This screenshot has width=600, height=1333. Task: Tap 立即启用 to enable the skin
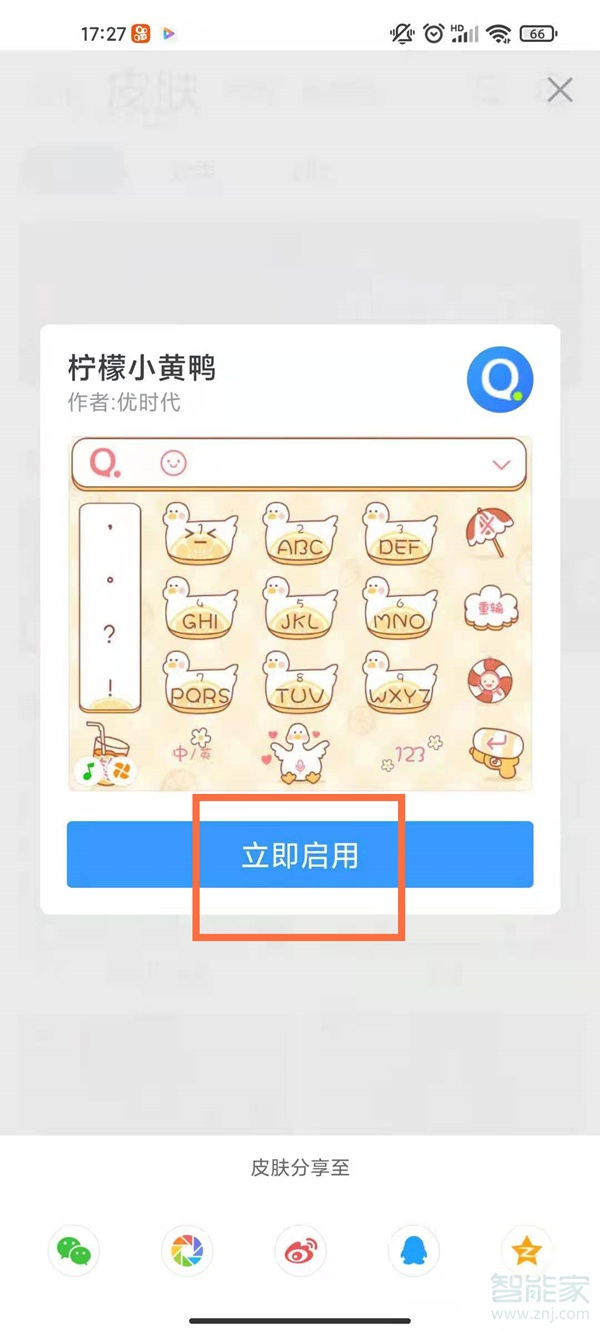[300, 855]
